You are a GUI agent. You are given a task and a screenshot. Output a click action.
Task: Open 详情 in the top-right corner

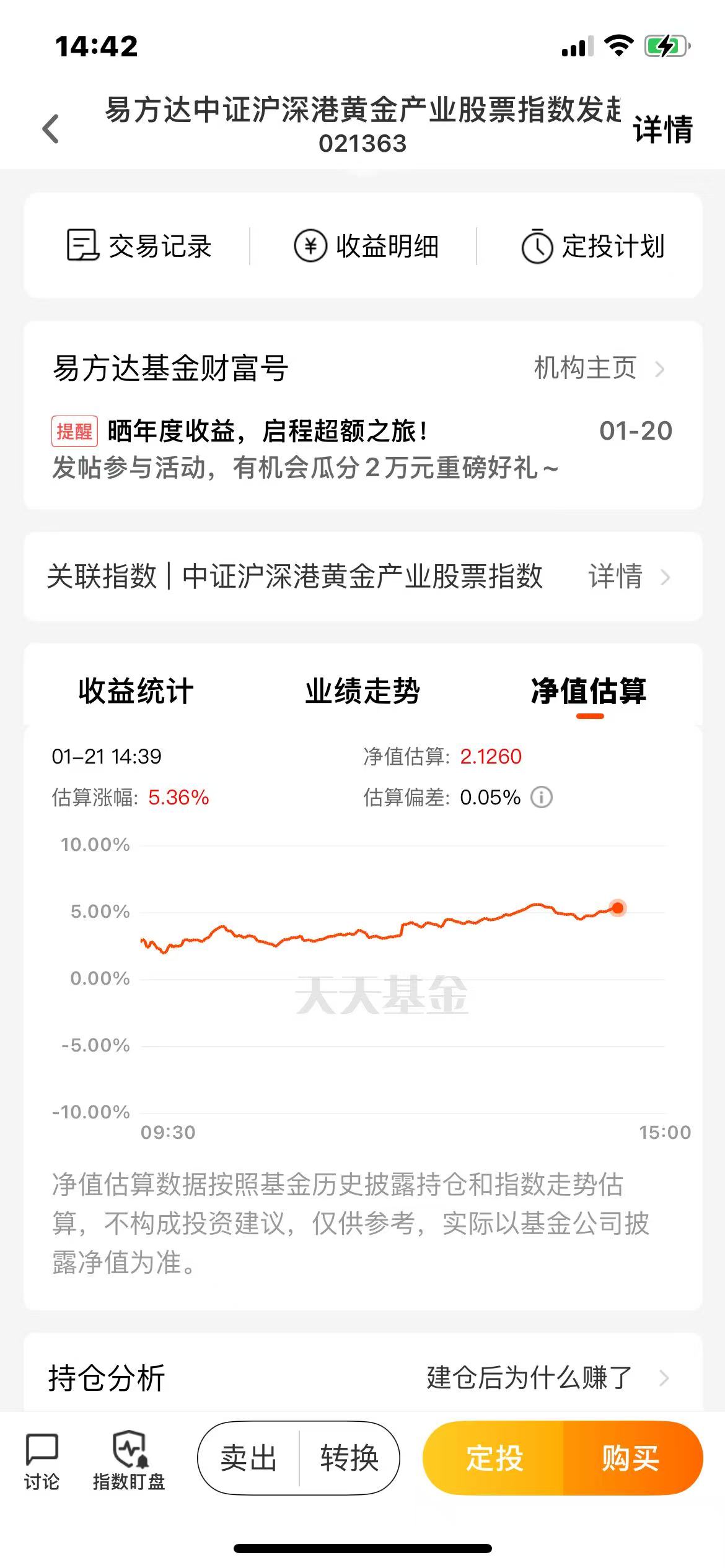coord(662,129)
